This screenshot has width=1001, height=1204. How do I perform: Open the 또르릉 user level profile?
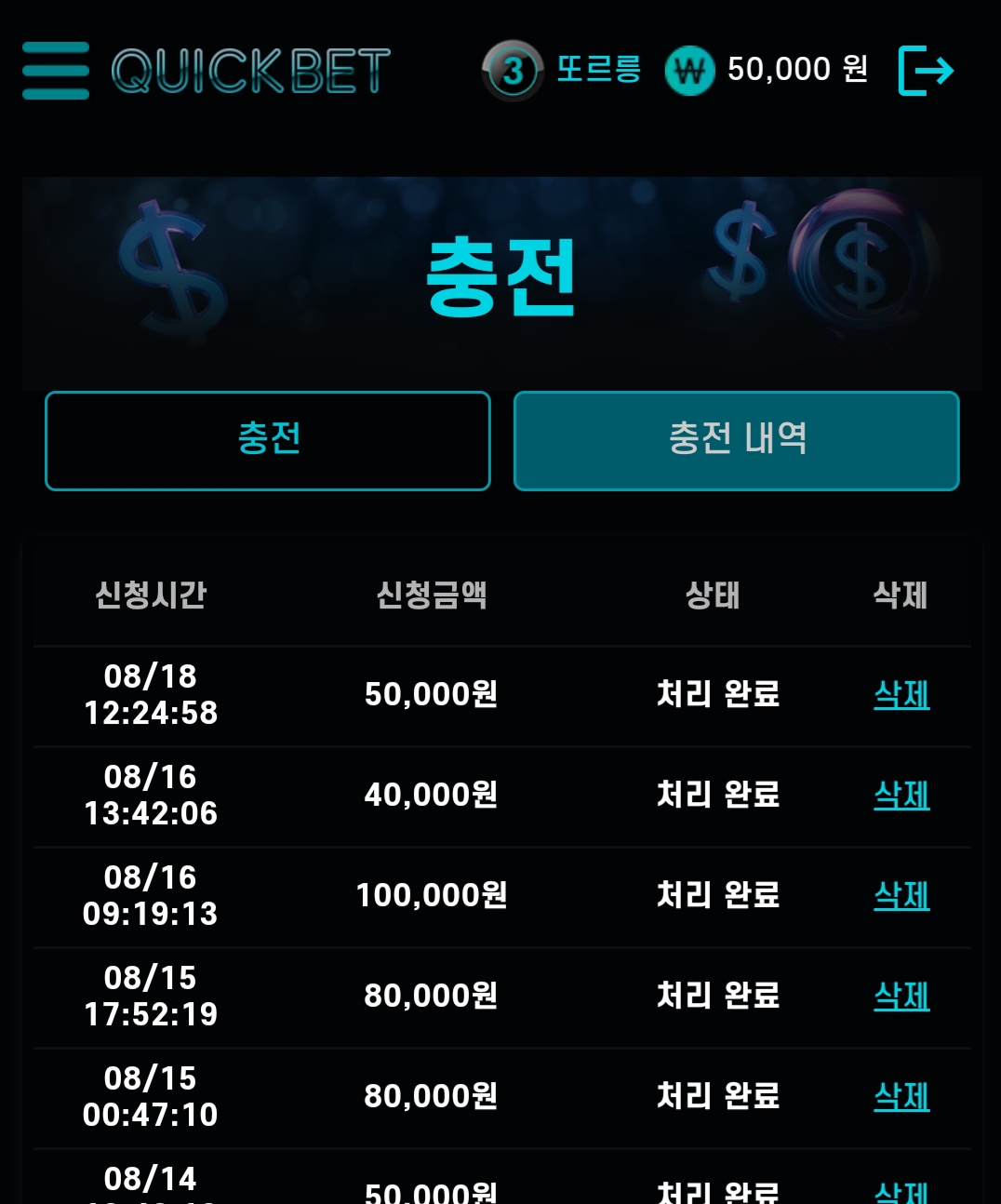(x=563, y=70)
